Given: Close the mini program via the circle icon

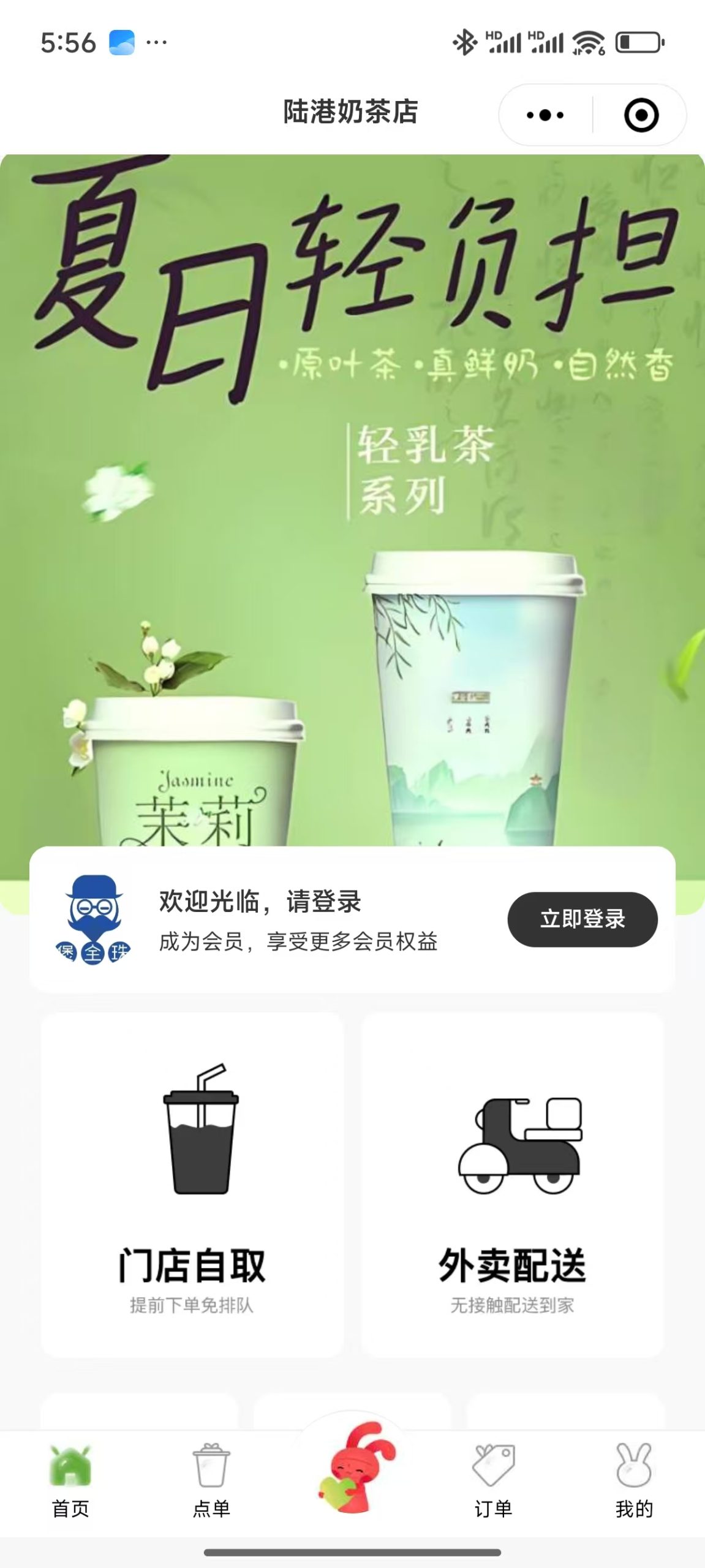Looking at the screenshot, I should [x=641, y=115].
